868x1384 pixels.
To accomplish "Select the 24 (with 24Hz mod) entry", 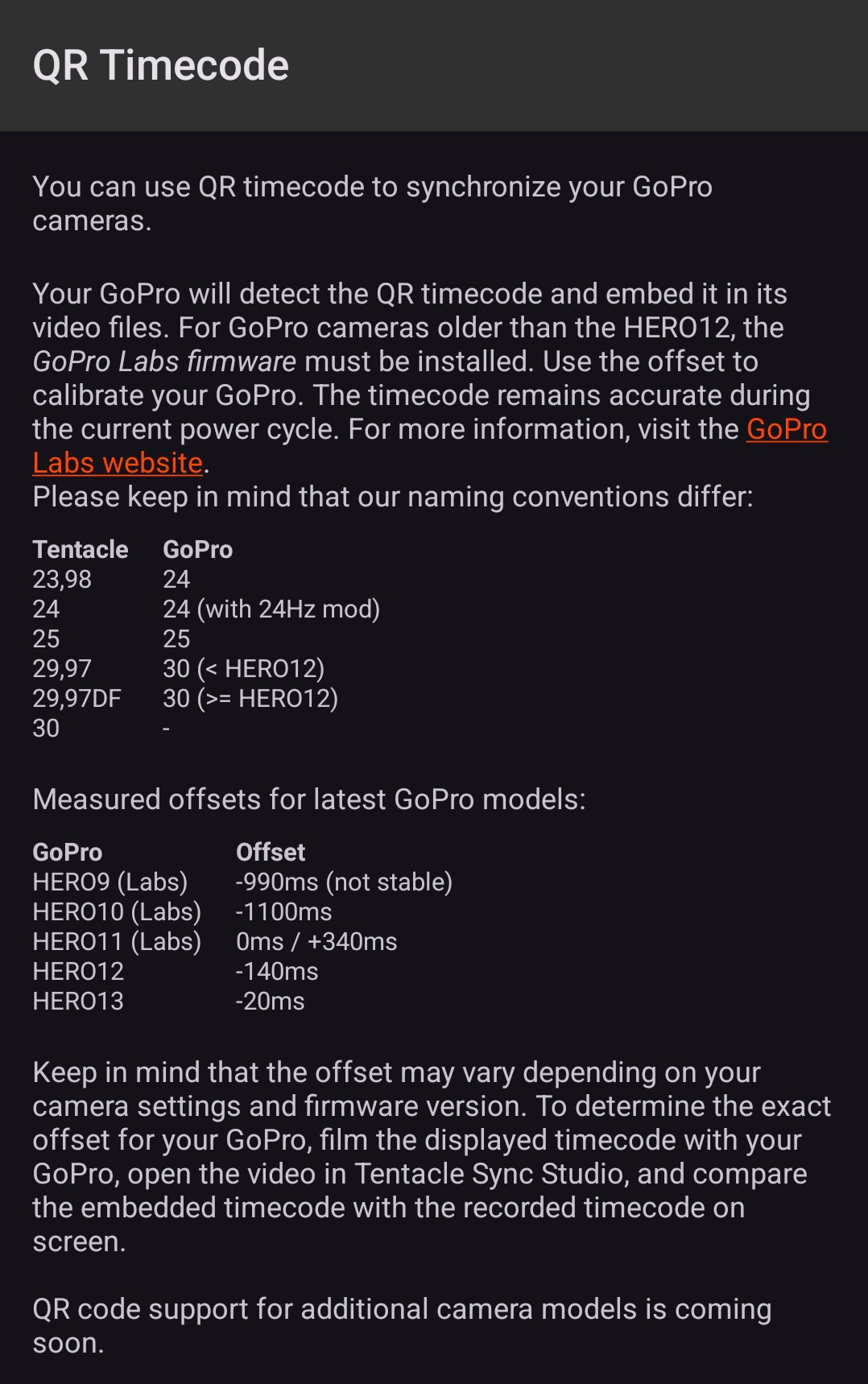I will pyautogui.click(x=273, y=609).
